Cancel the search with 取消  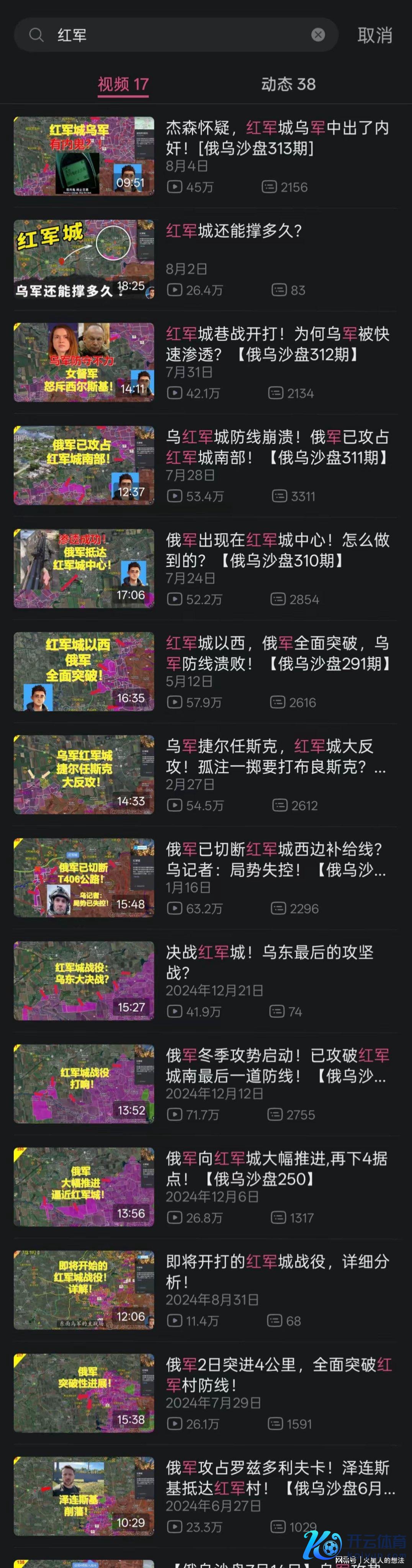tap(374, 35)
